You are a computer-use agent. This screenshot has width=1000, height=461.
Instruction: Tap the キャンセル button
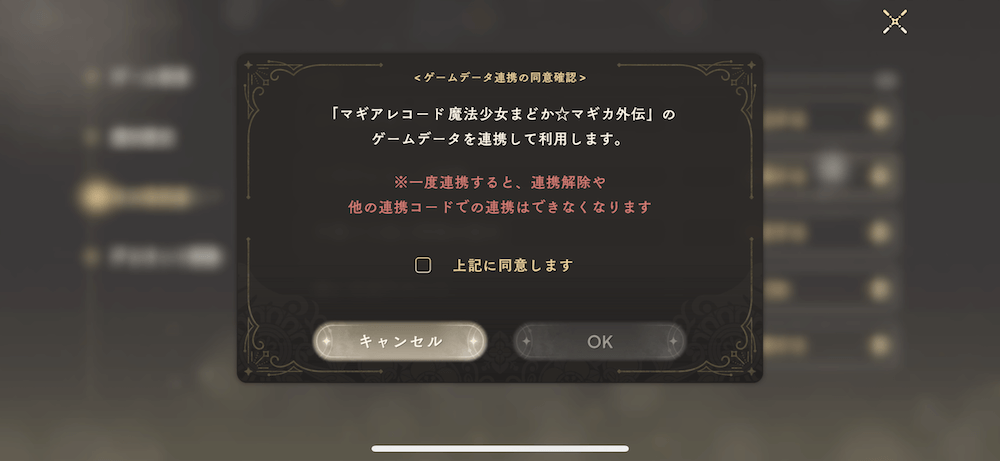(x=400, y=341)
